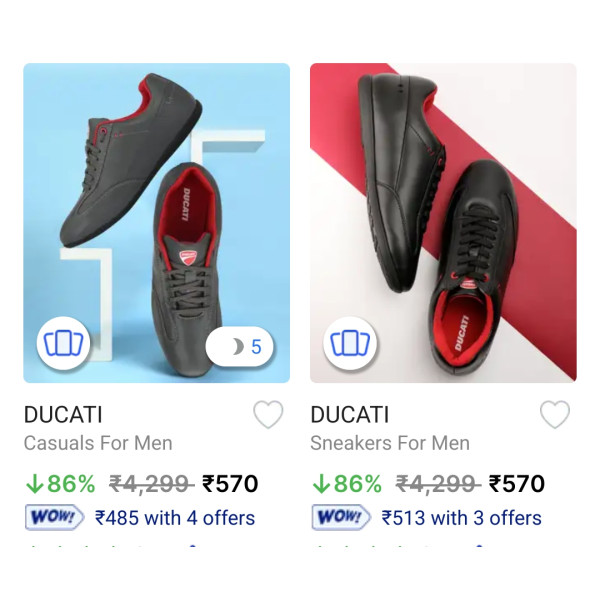Image resolution: width=600 pixels, height=600 pixels.
Task: View similar items for DUCATI Casuals
Action: click(64, 345)
